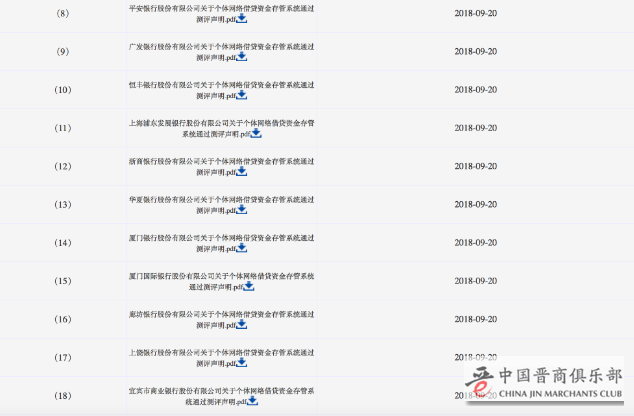Tap the download icon for 恒丰银行
The image size is (634, 416).
tap(242, 96)
